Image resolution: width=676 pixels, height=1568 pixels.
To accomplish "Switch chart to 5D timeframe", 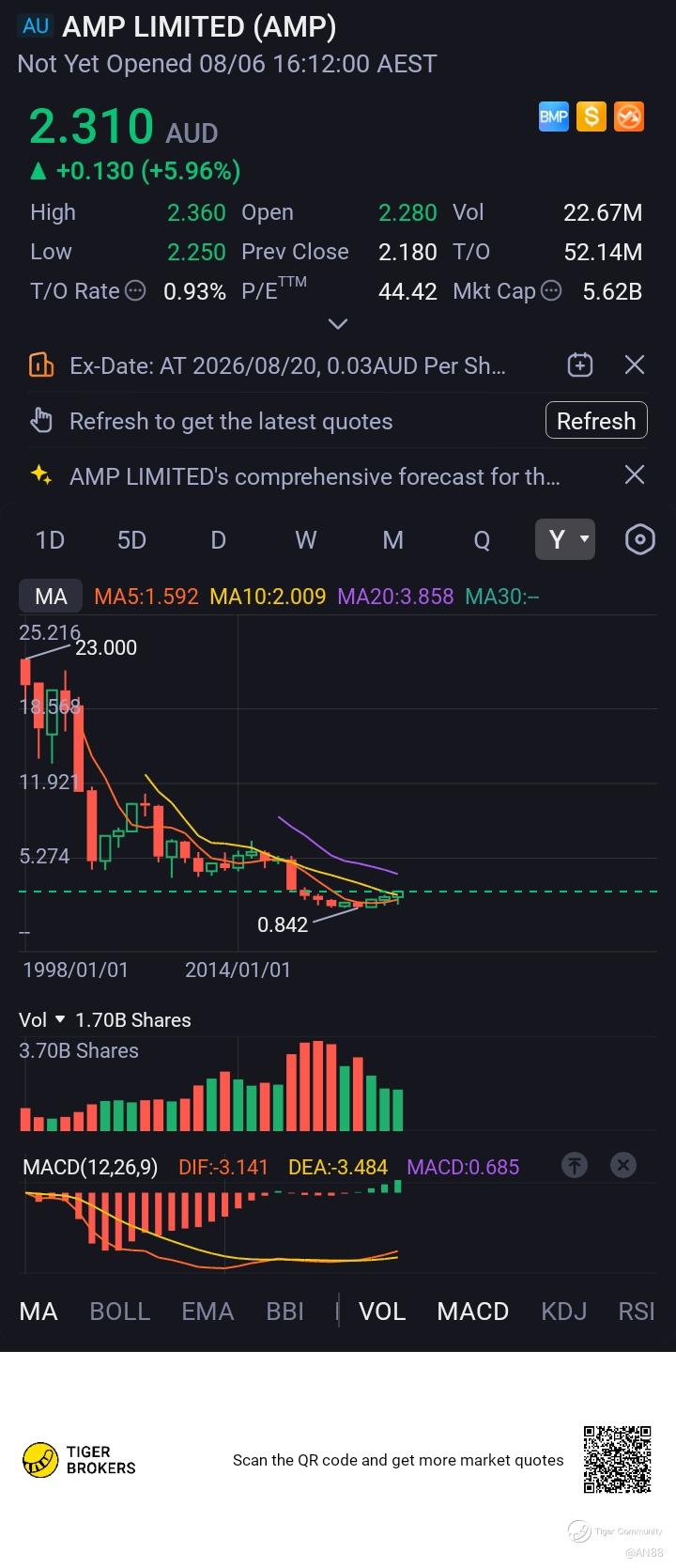I will point(131,540).
